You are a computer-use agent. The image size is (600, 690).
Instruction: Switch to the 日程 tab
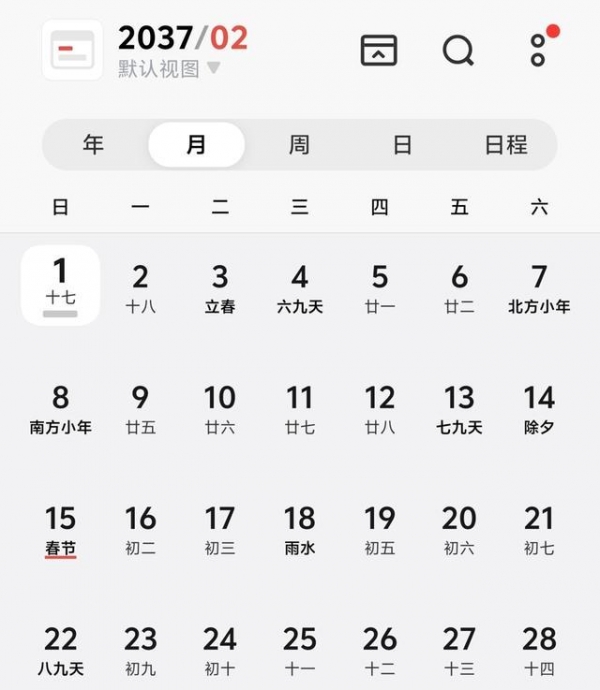(505, 145)
